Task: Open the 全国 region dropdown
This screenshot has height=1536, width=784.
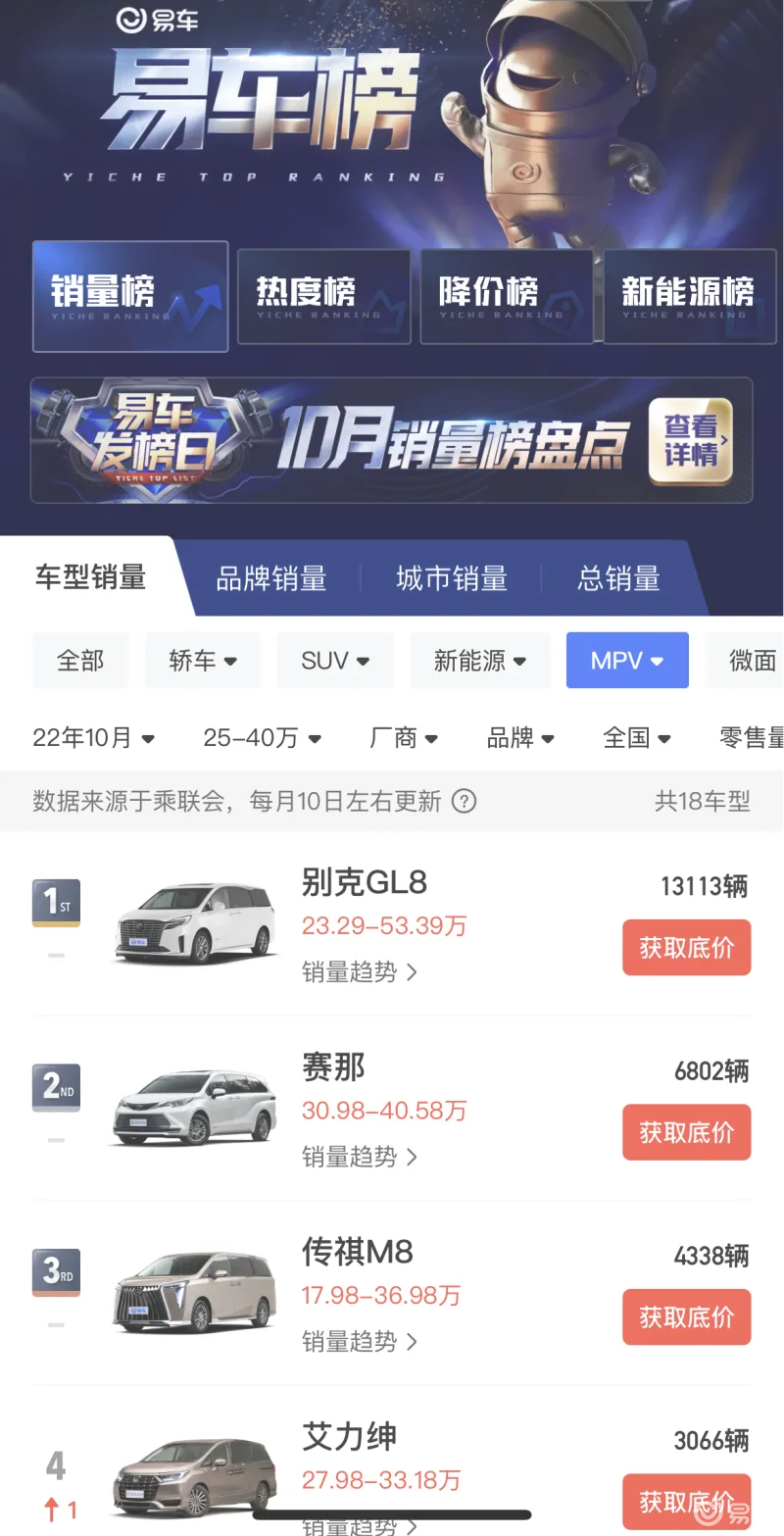Action: pos(636,738)
